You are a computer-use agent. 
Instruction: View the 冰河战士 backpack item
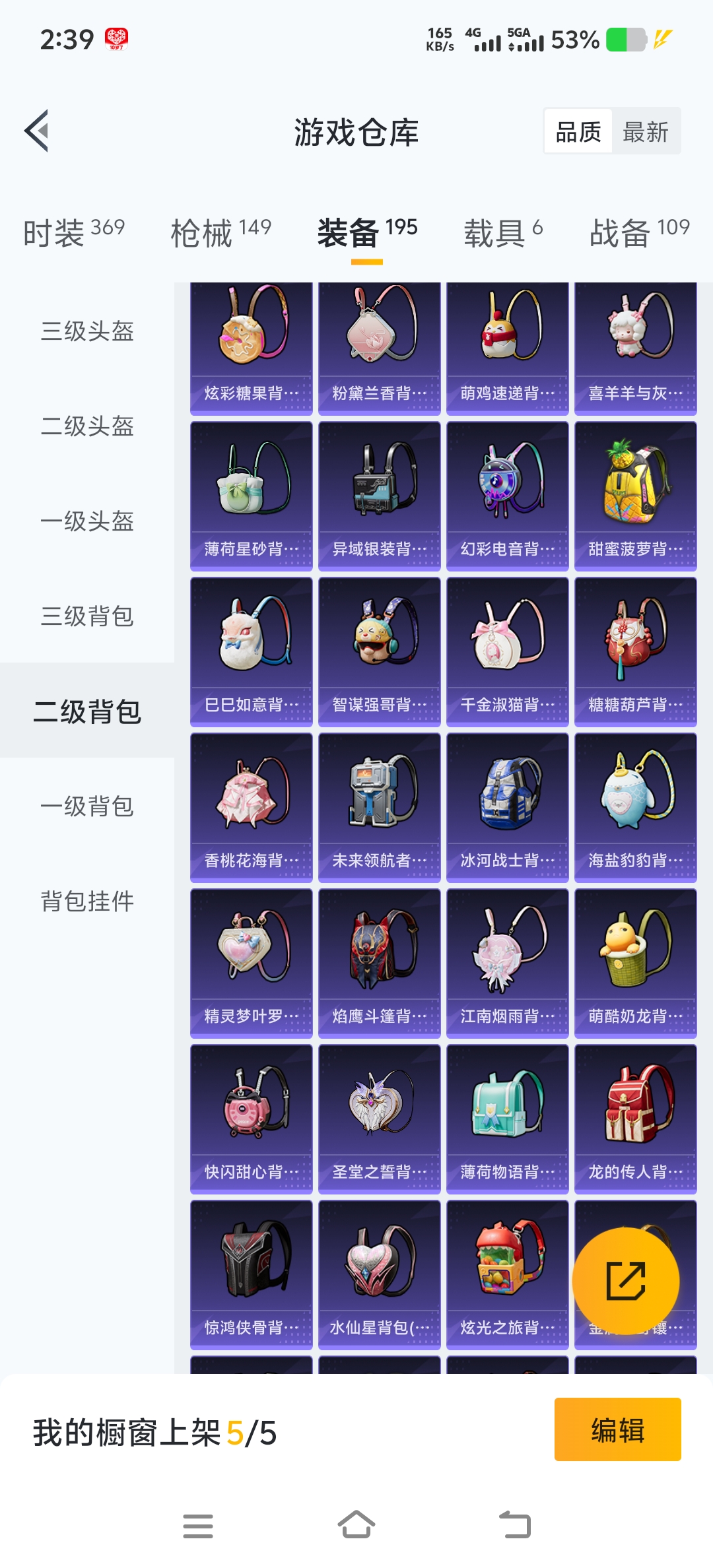(x=507, y=807)
